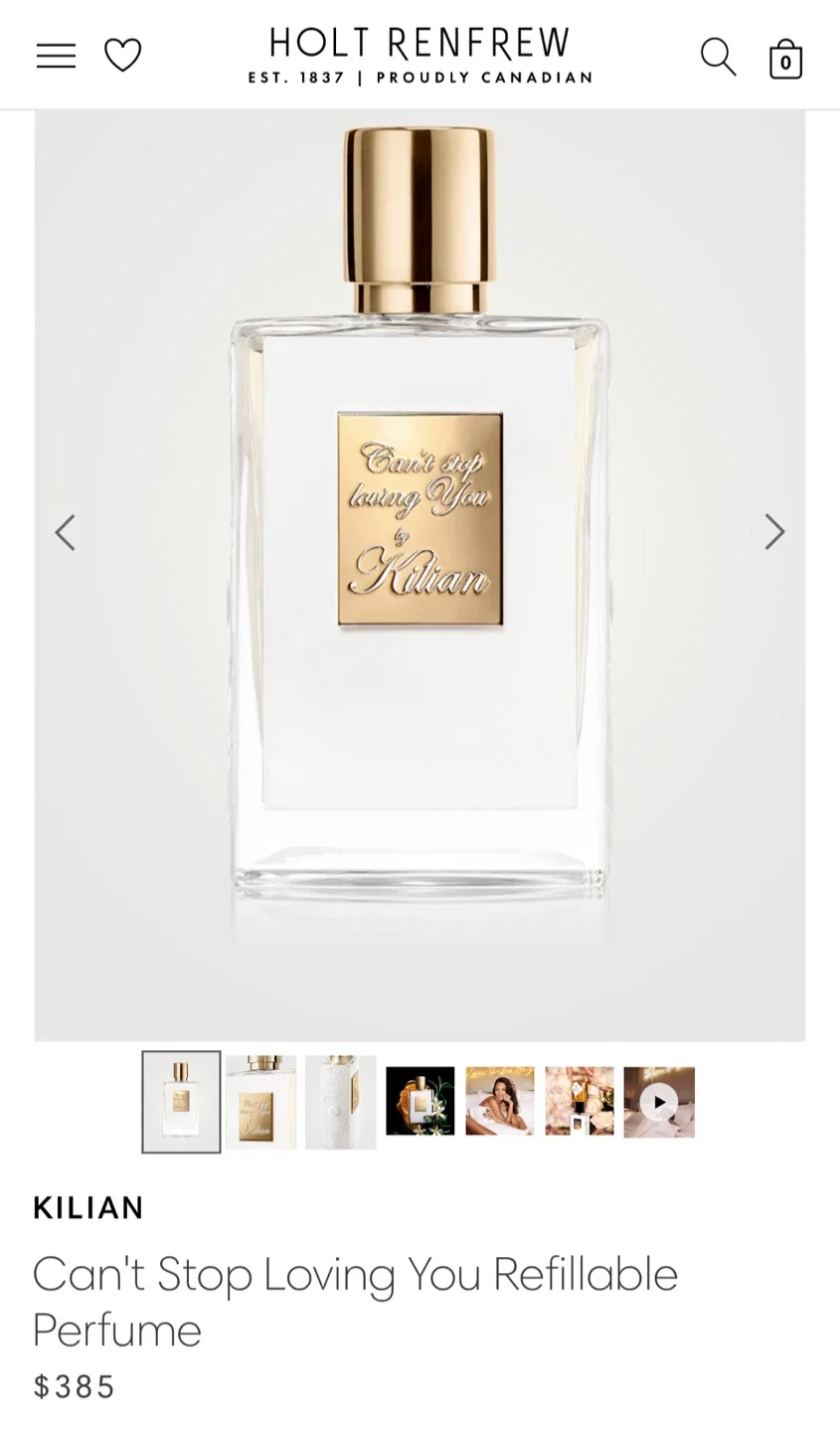Select the model in bed thumbnail

pos(499,1101)
